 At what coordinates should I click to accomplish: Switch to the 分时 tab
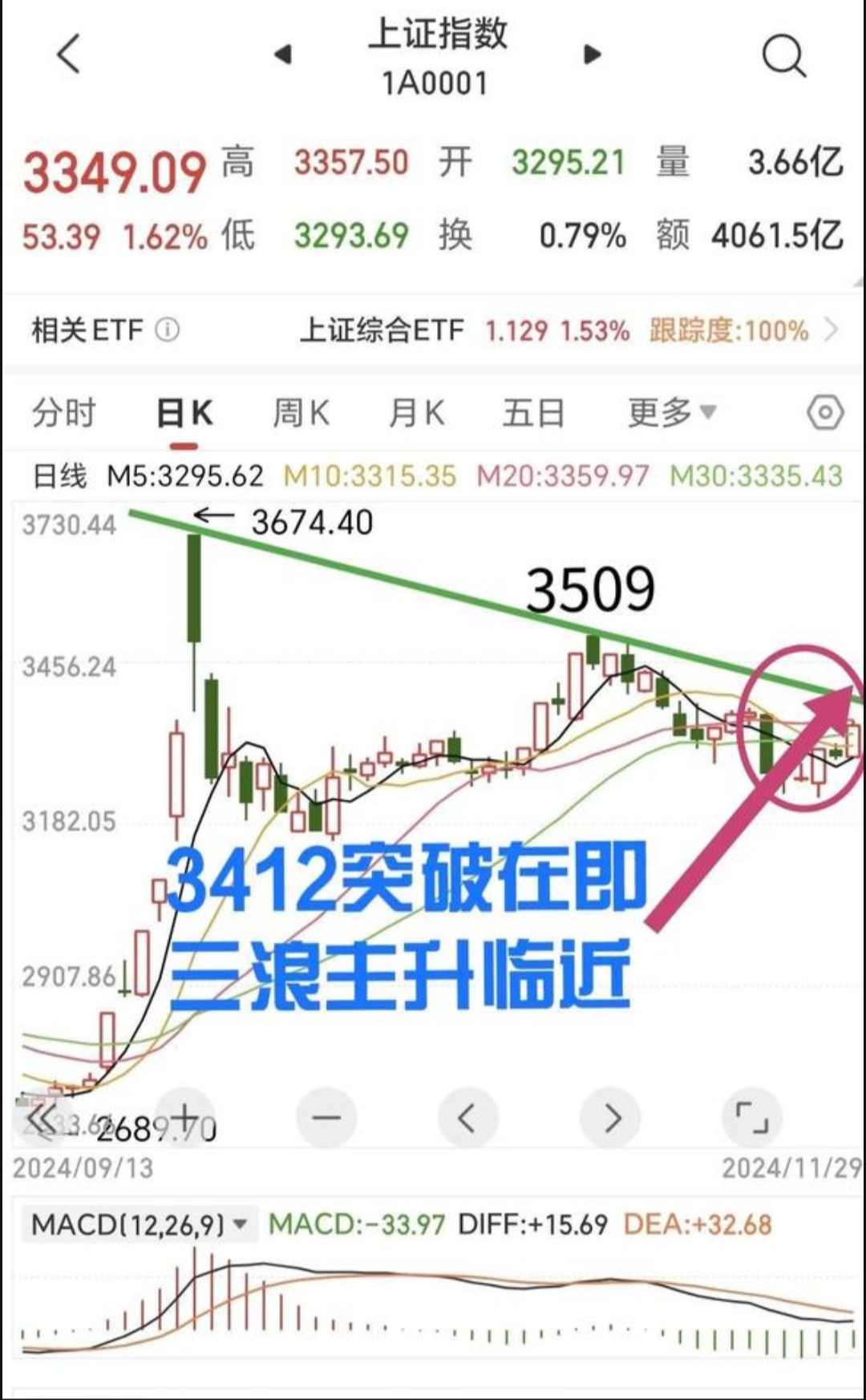pos(64,412)
